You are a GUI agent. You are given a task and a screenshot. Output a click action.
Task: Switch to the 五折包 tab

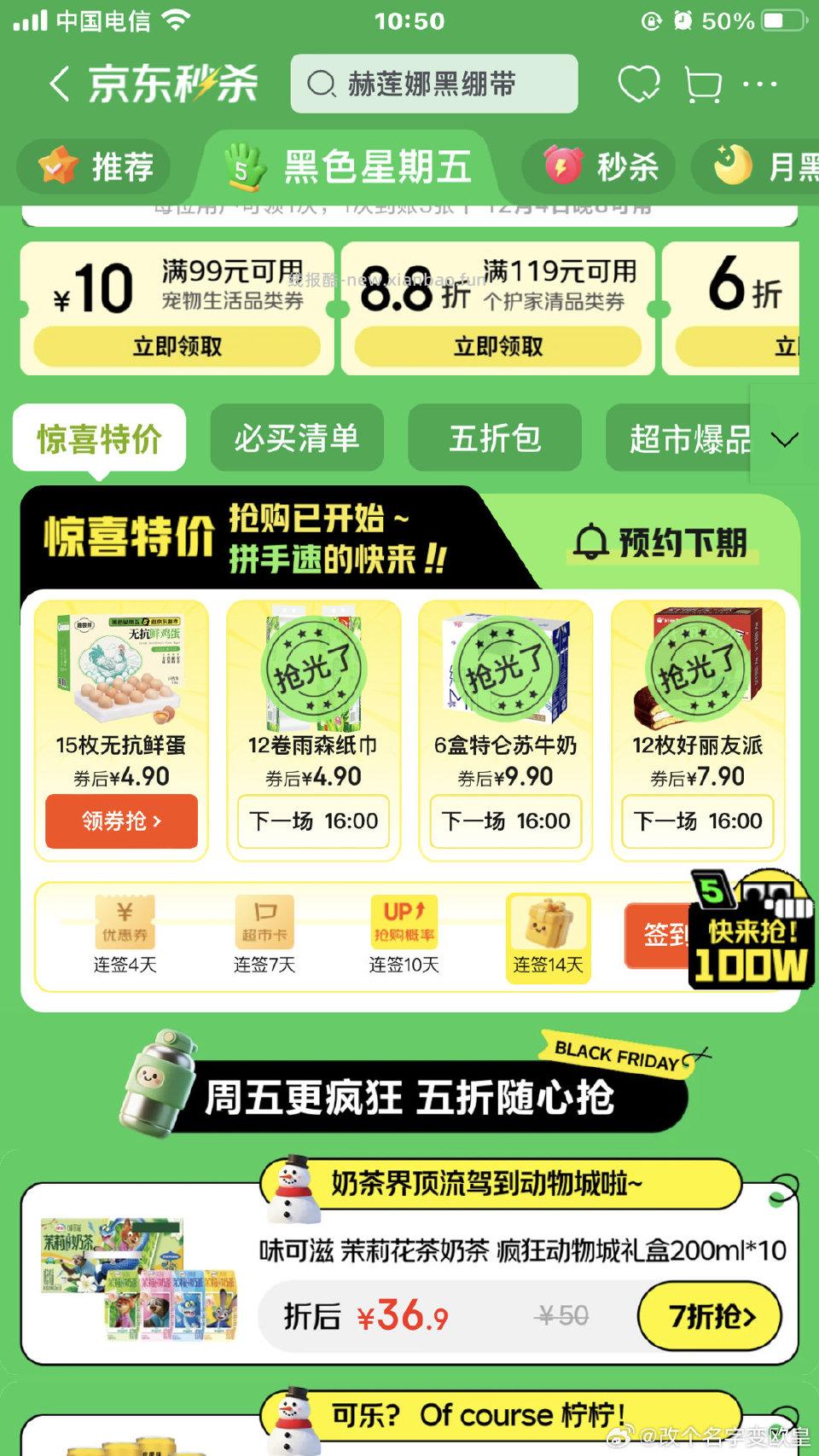coord(497,438)
